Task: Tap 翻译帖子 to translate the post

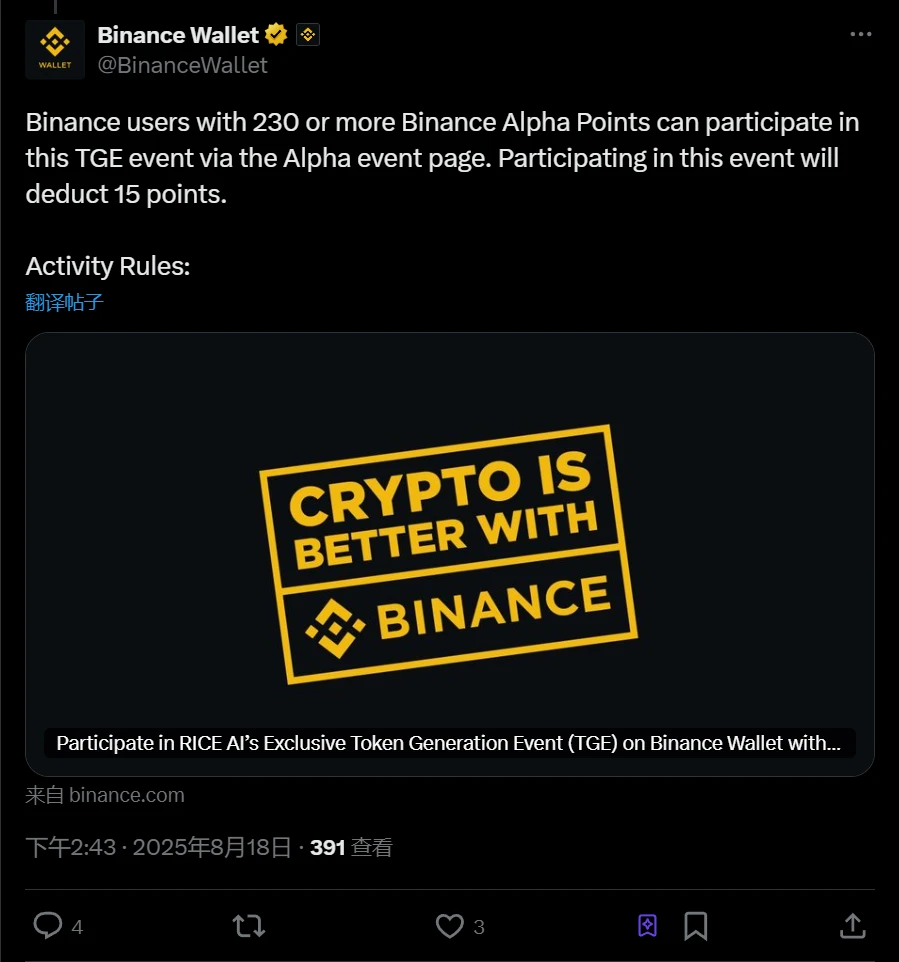Action: [x=64, y=302]
